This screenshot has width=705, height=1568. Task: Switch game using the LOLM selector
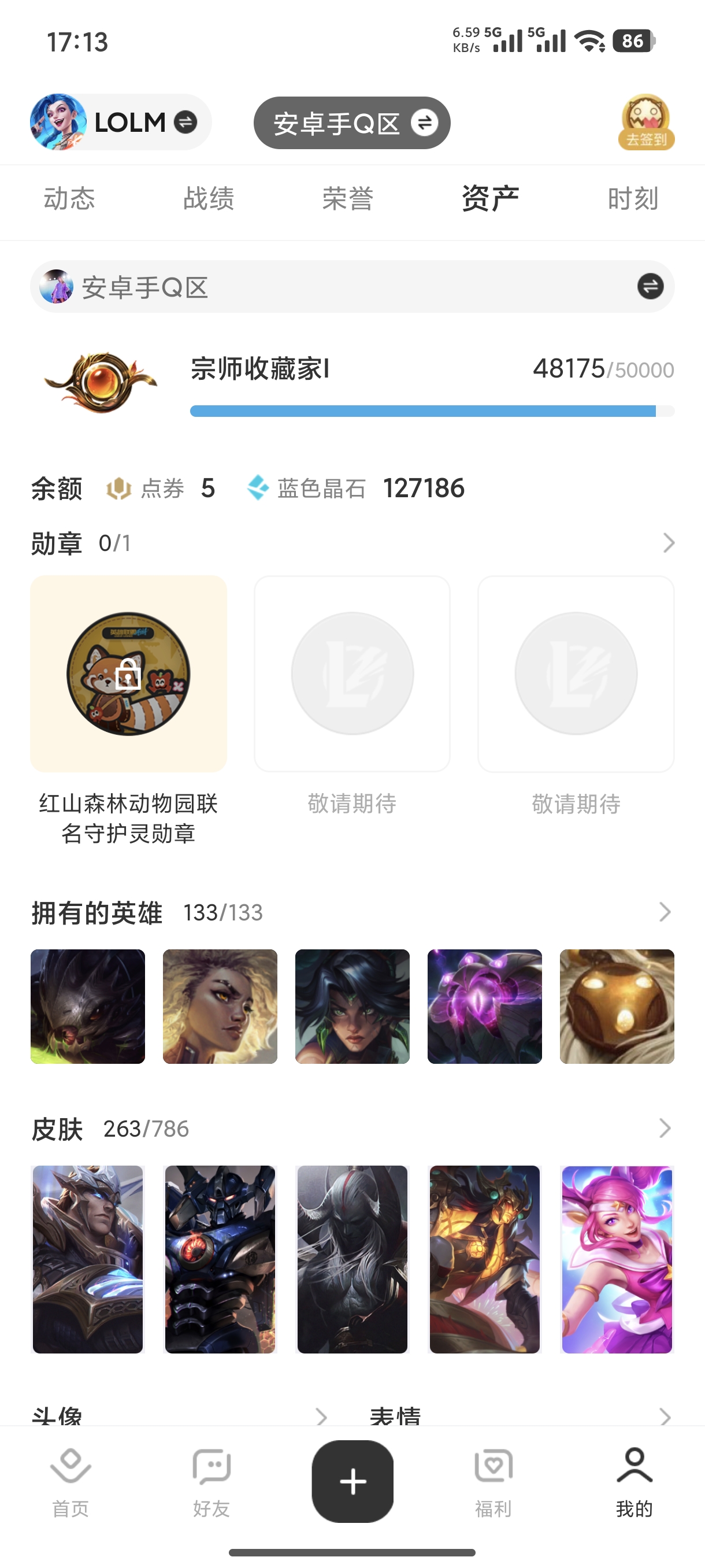(x=185, y=123)
